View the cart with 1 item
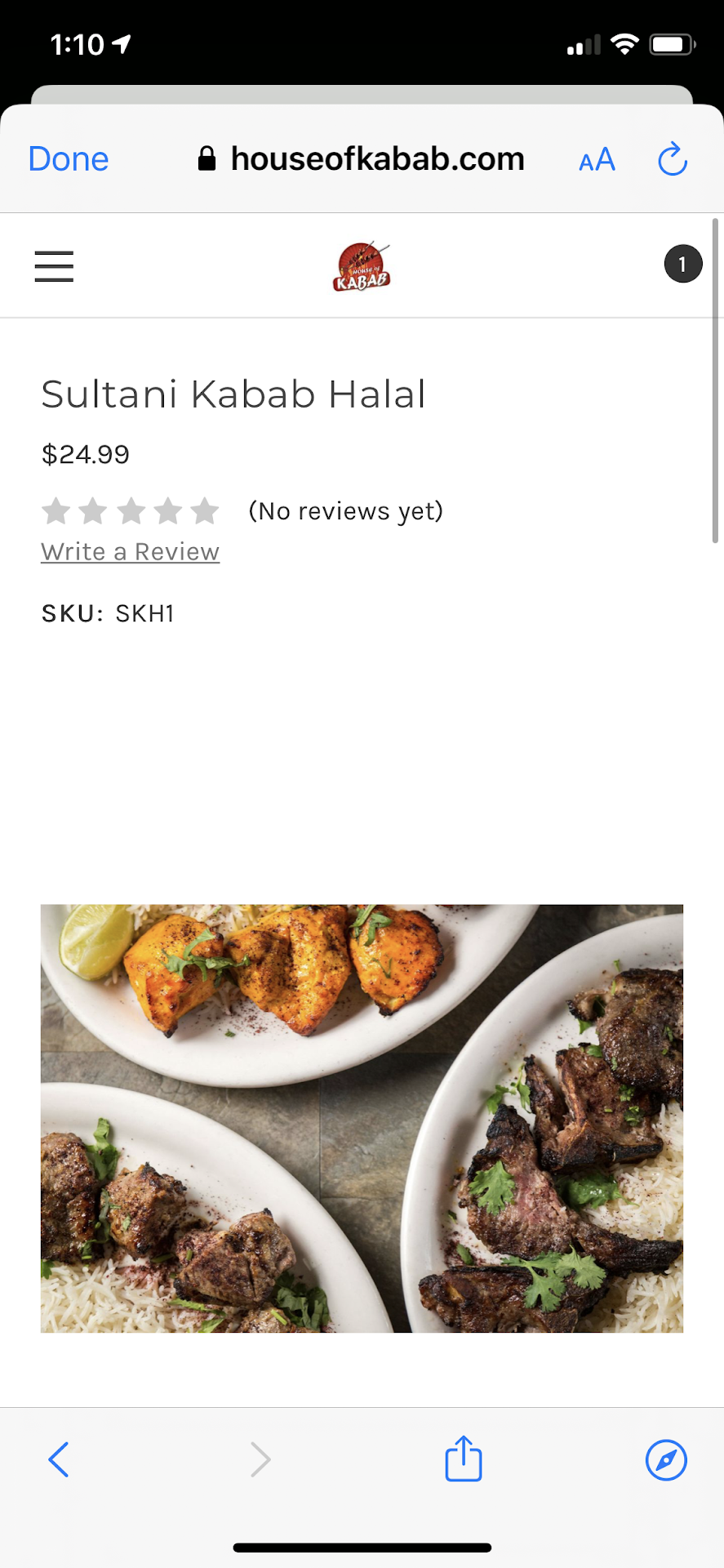724x1568 pixels. pos(682,265)
